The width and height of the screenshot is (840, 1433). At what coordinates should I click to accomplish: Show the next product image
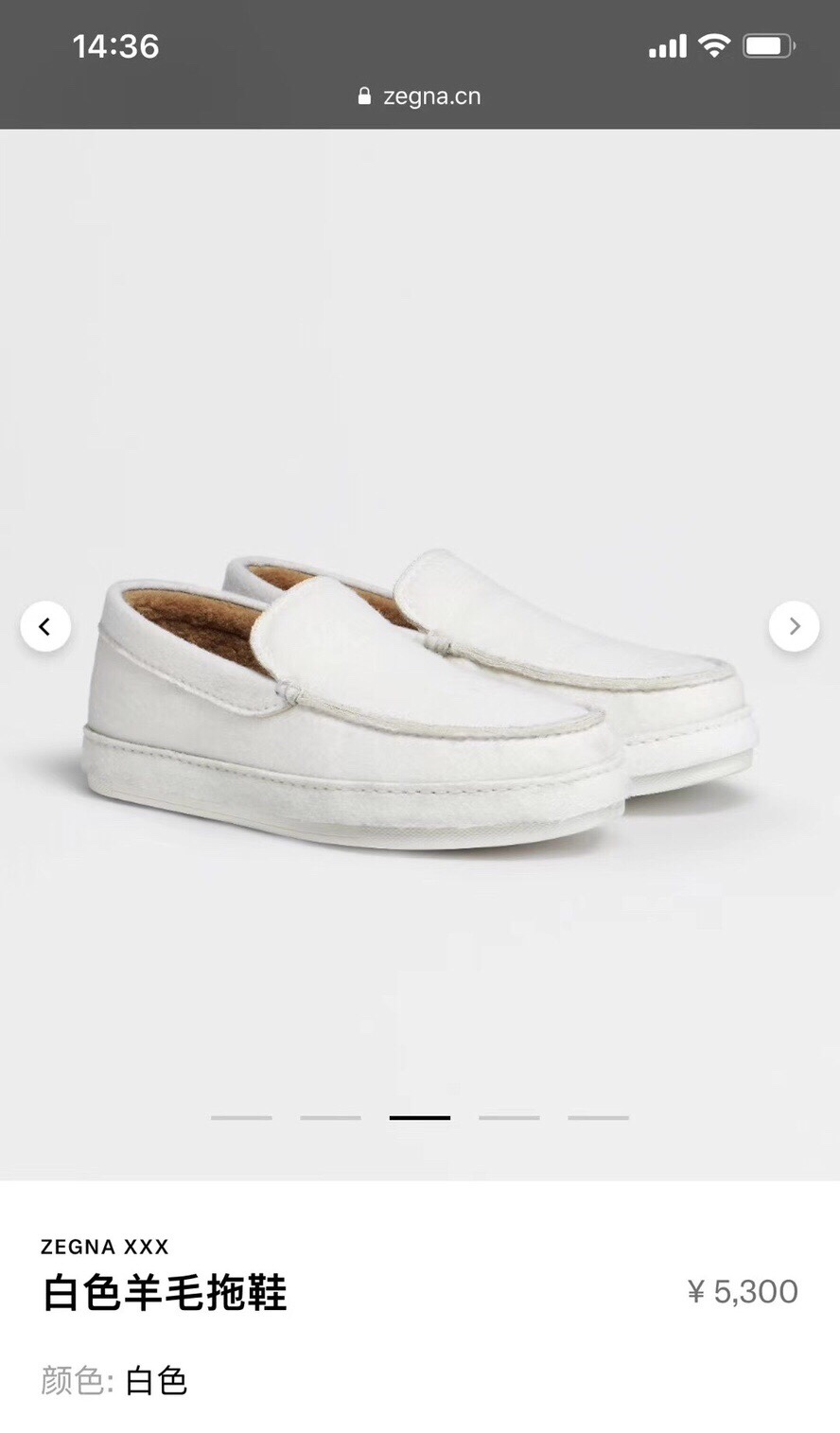(794, 626)
